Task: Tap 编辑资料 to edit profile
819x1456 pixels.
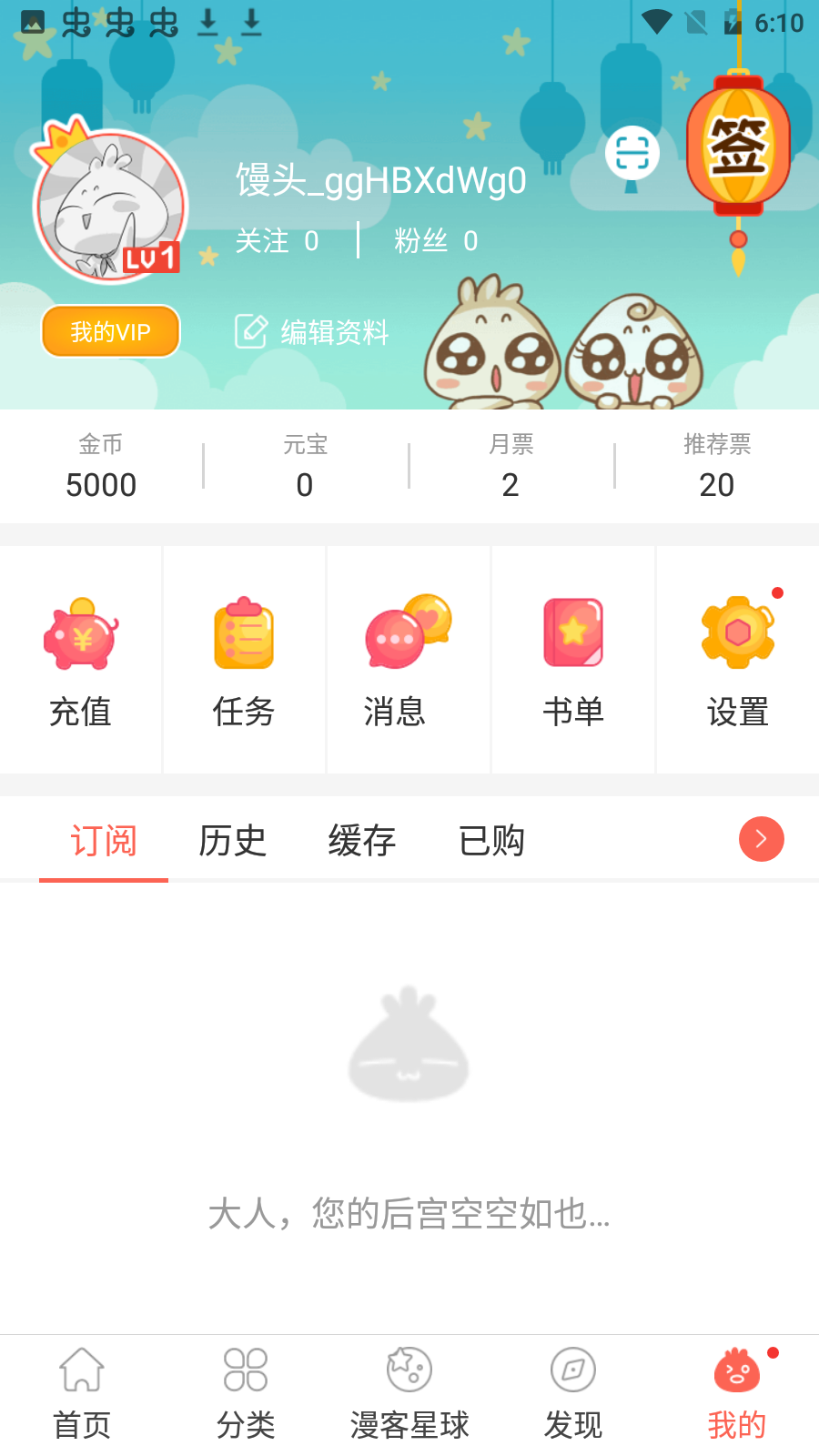Action: click(313, 332)
